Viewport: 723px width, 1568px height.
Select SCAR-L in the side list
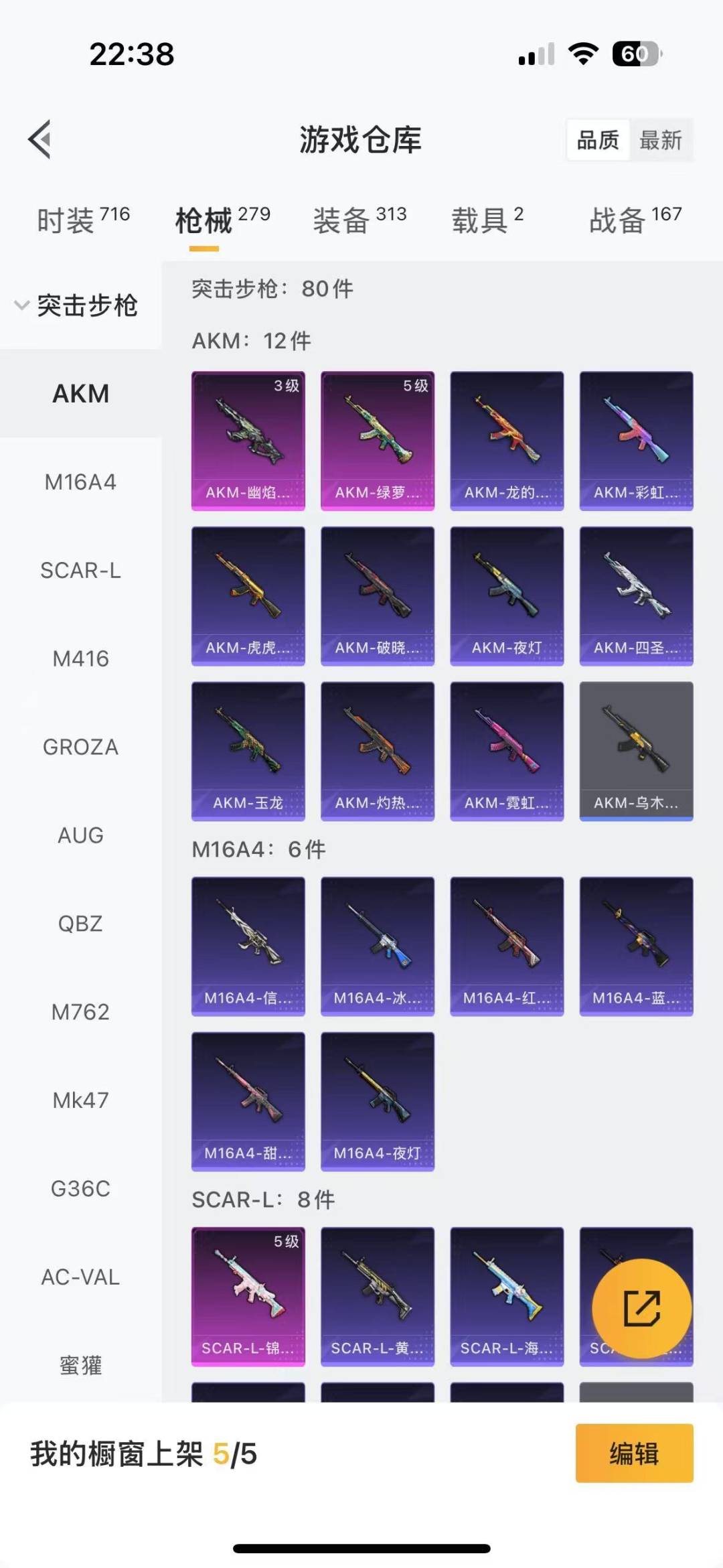pyautogui.click(x=80, y=570)
